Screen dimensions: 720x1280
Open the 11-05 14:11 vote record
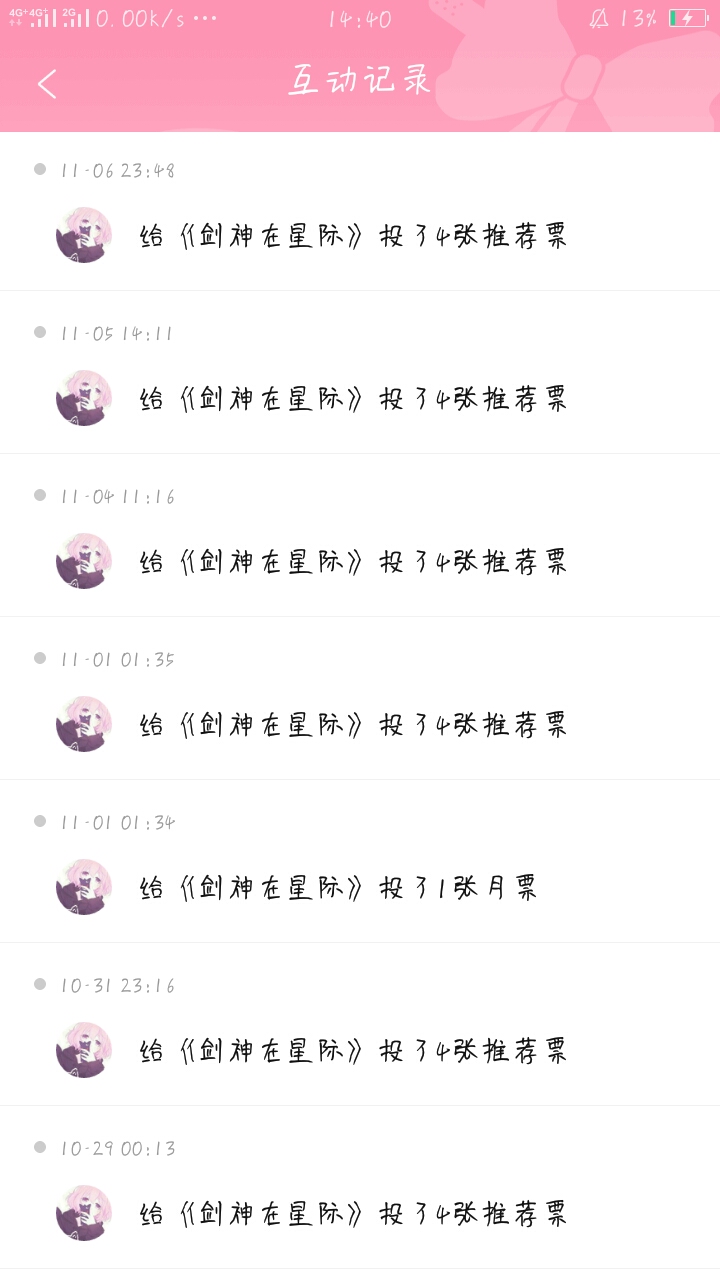[353, 399]
